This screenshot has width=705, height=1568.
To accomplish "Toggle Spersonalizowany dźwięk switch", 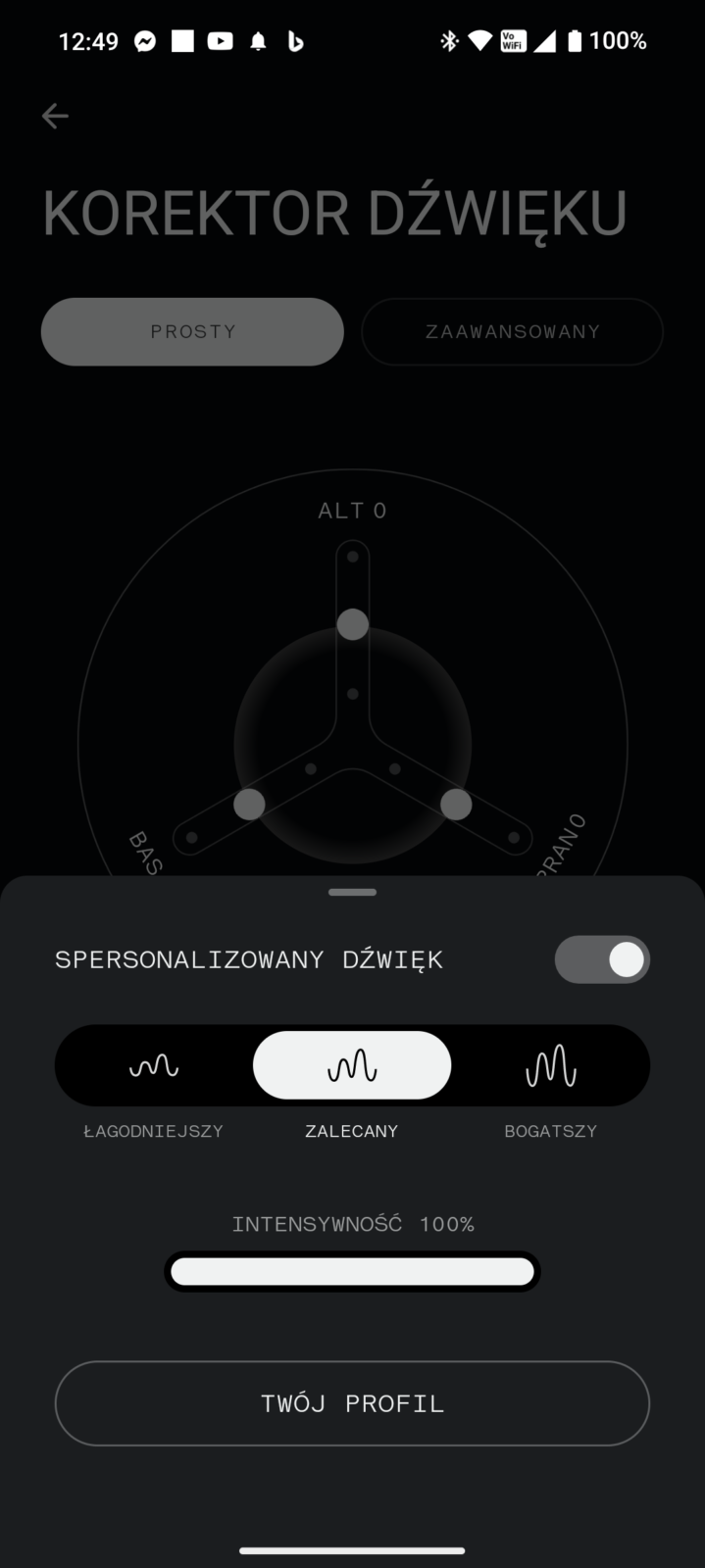I will tap(601, 959).
